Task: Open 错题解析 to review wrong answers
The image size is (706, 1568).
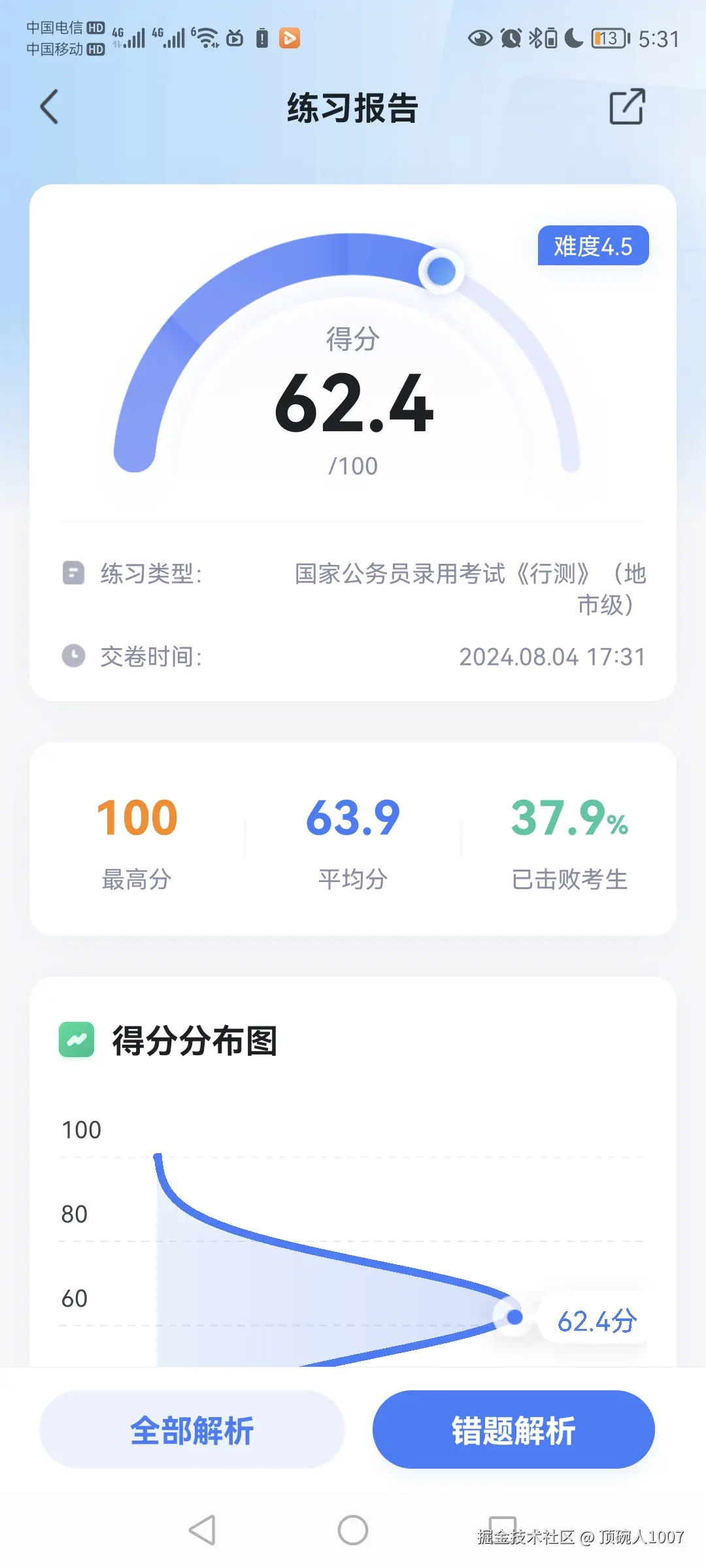Action: pos(514,1429)
